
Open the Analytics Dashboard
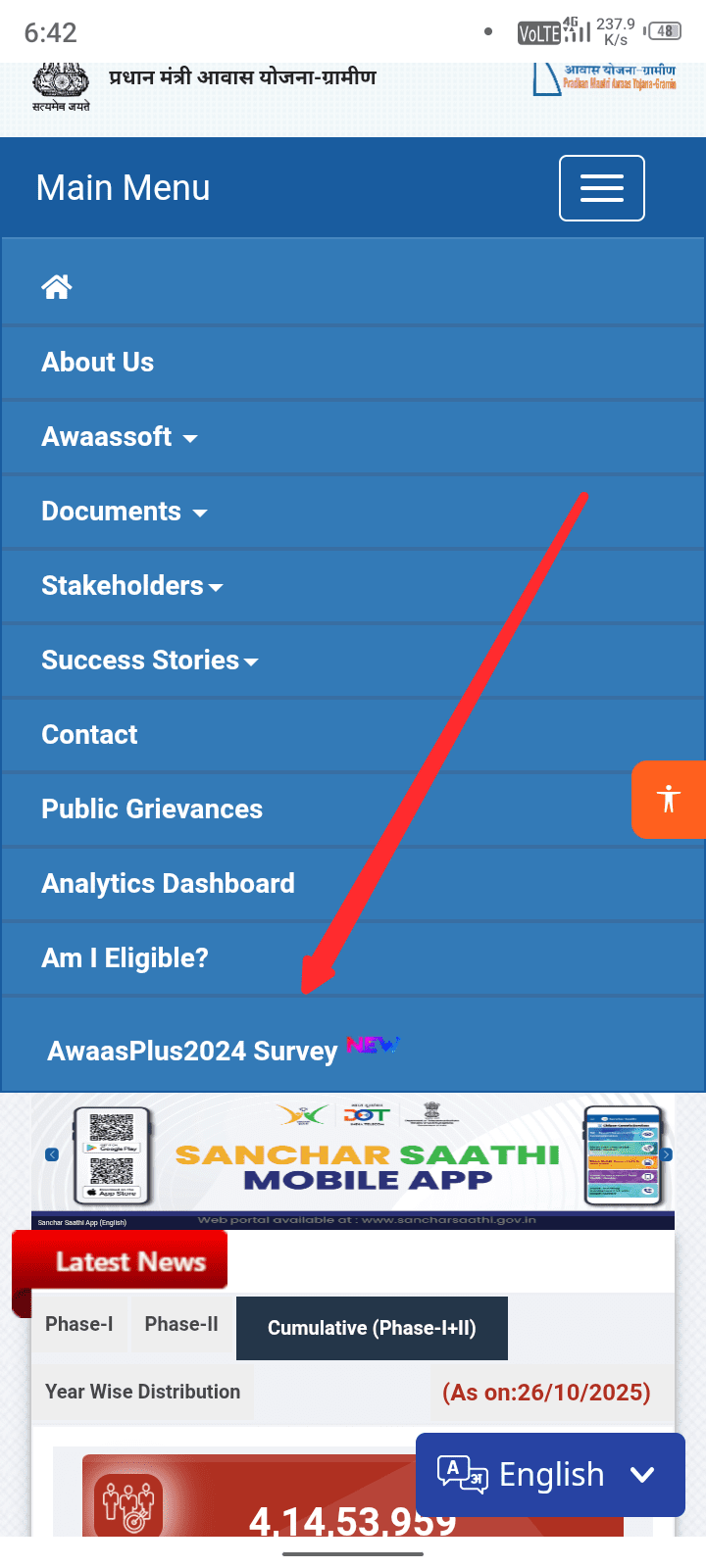coord(168,884)
